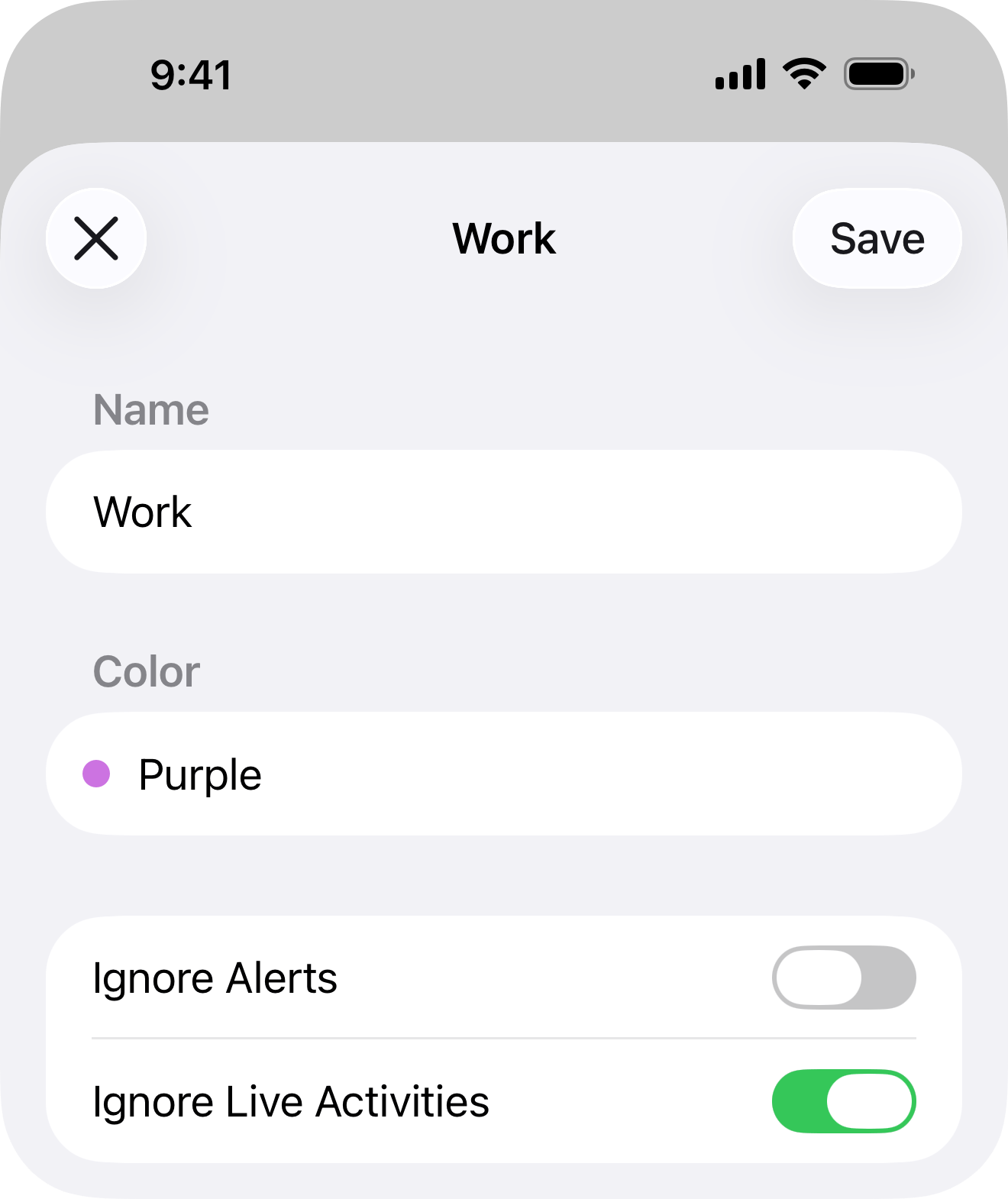Edit the Name field containing Work

coord(504,512)
